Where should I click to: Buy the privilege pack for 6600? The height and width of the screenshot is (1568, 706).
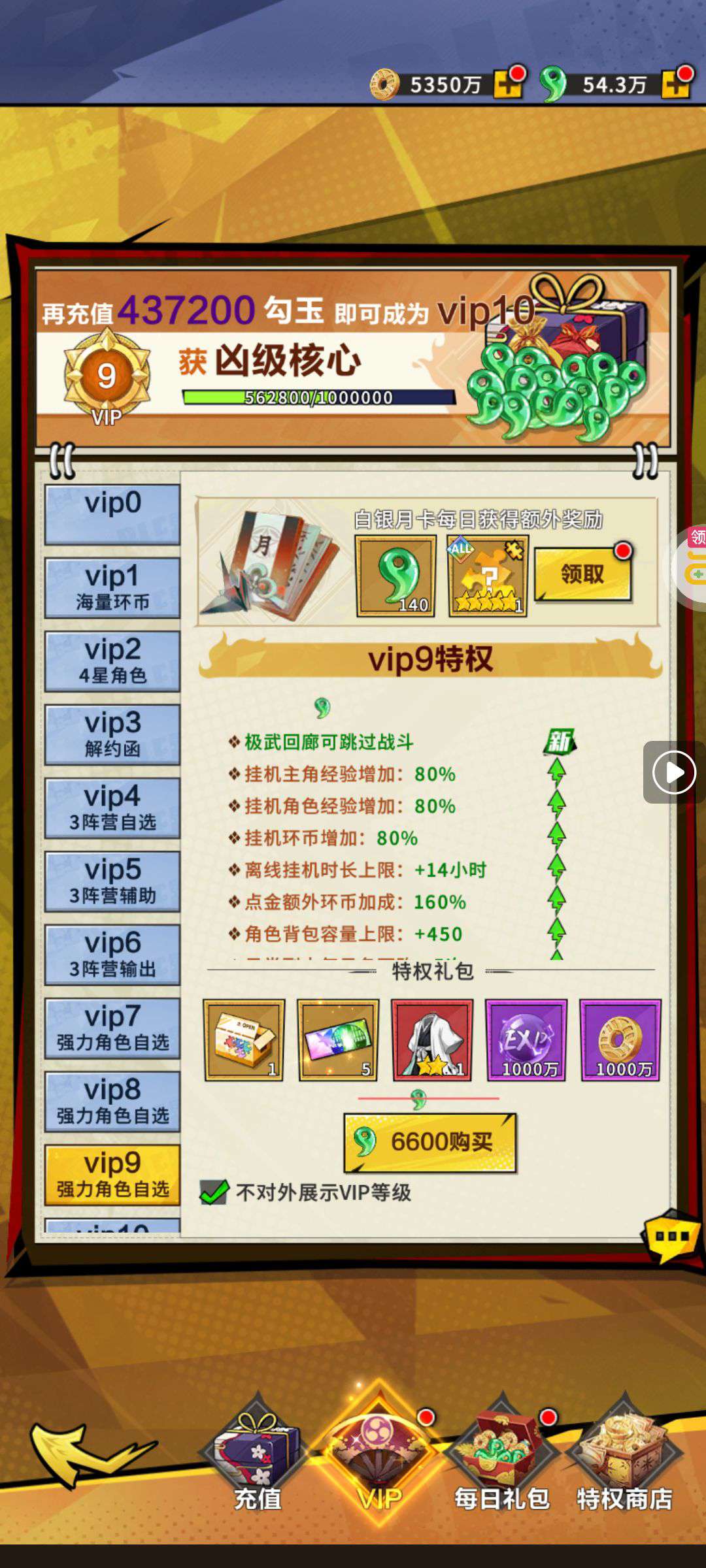(x=430, y=1143)
